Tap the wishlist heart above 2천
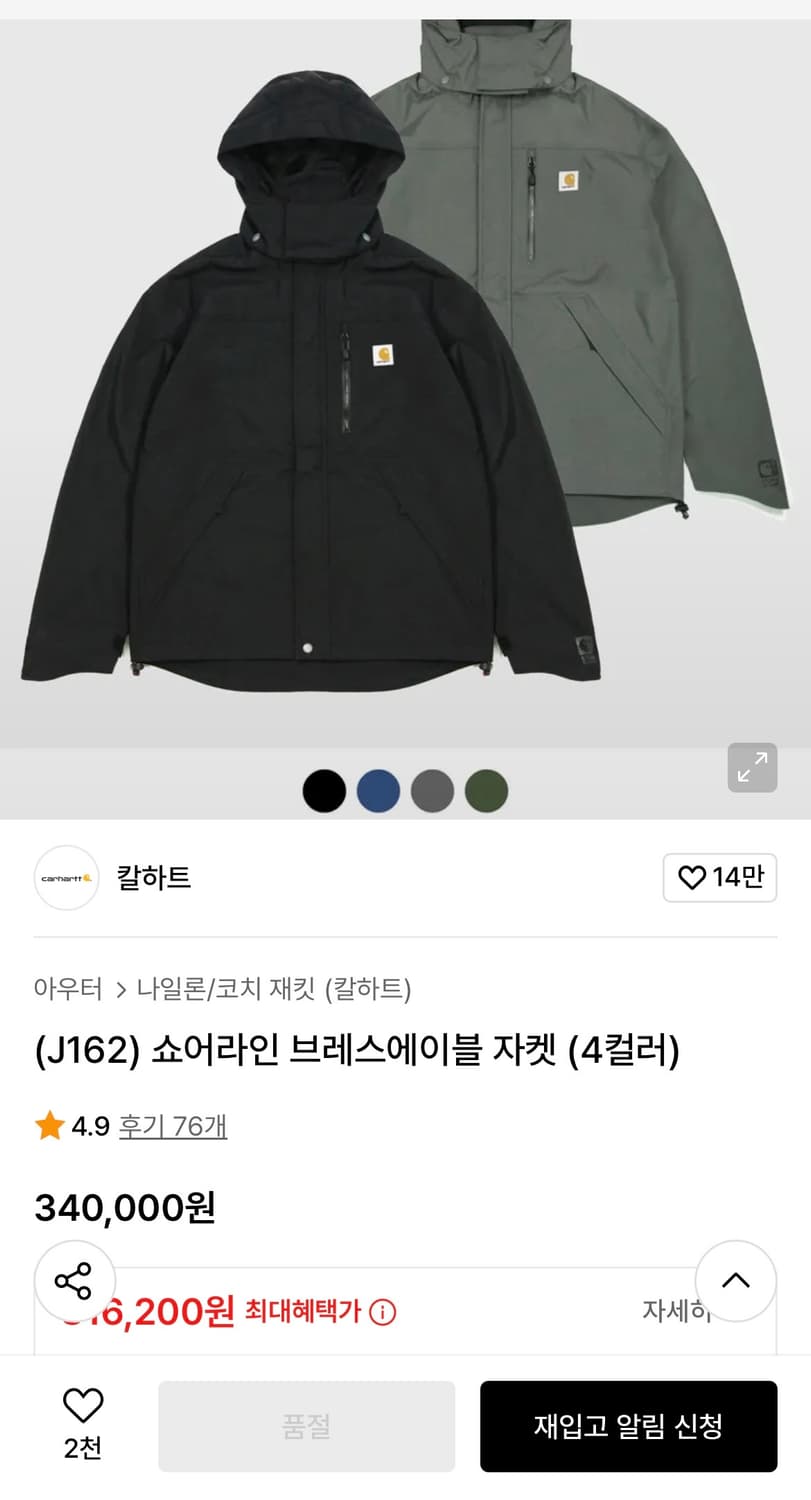Image resolution: width=811 pixels, height=1500 pixels. (x=83, y=1406)
